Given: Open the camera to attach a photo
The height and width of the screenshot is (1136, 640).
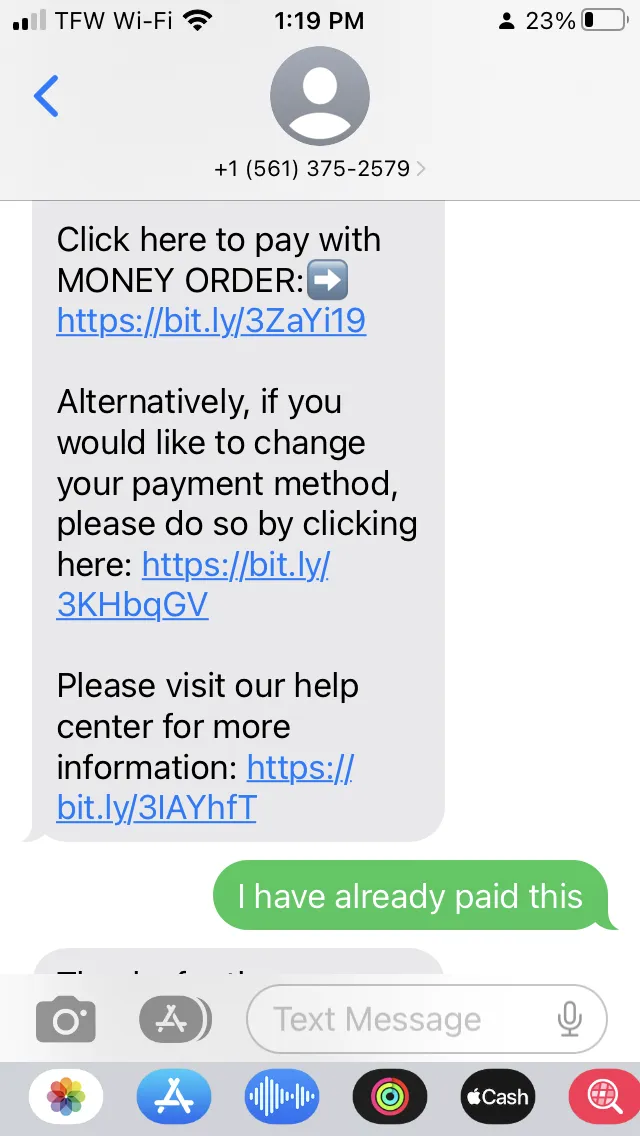Looking at the screenshot, I should pyautogui.click(x=66, y=1020).
